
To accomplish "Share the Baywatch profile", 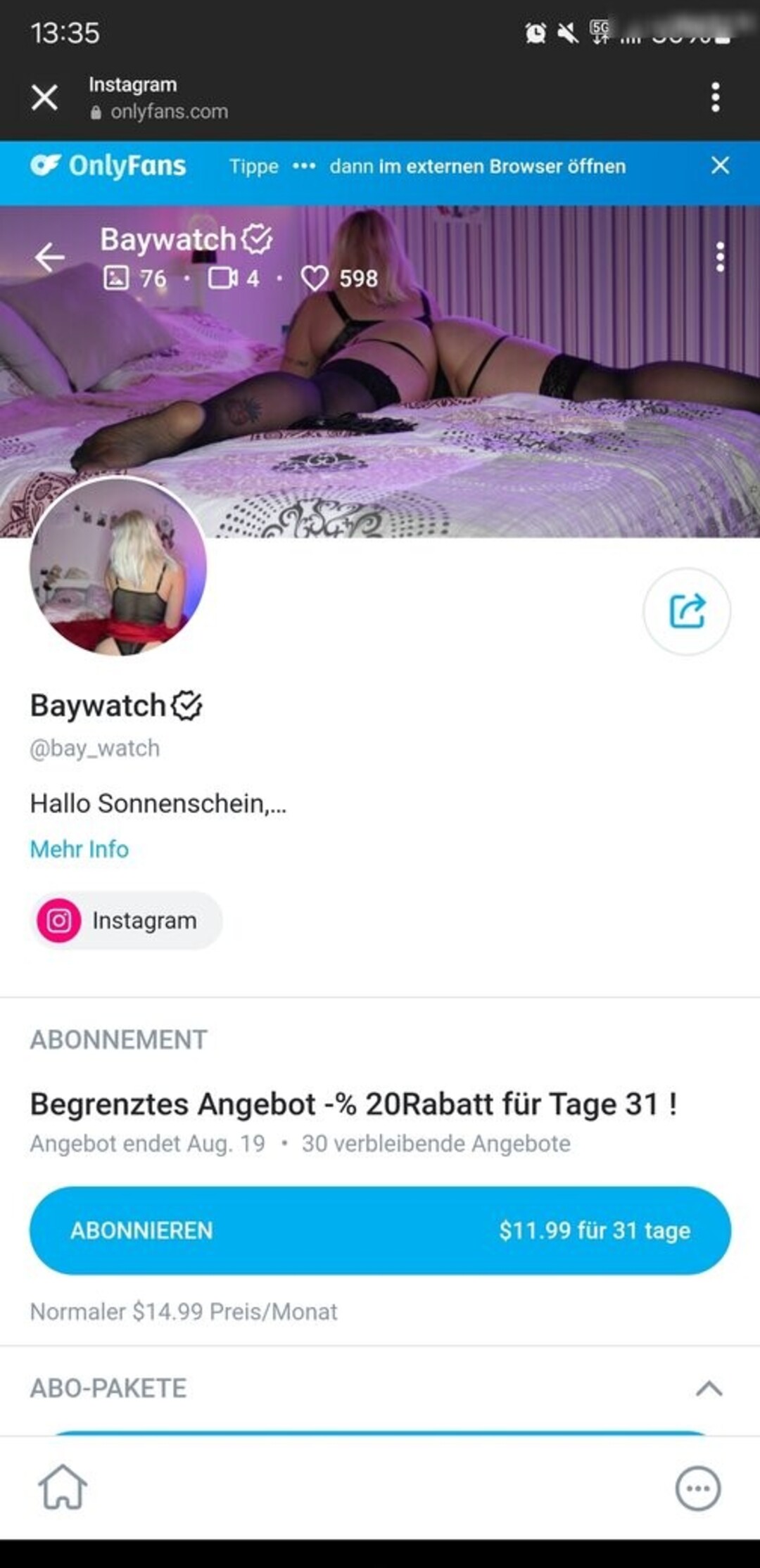I will click(x=686, y=611).
